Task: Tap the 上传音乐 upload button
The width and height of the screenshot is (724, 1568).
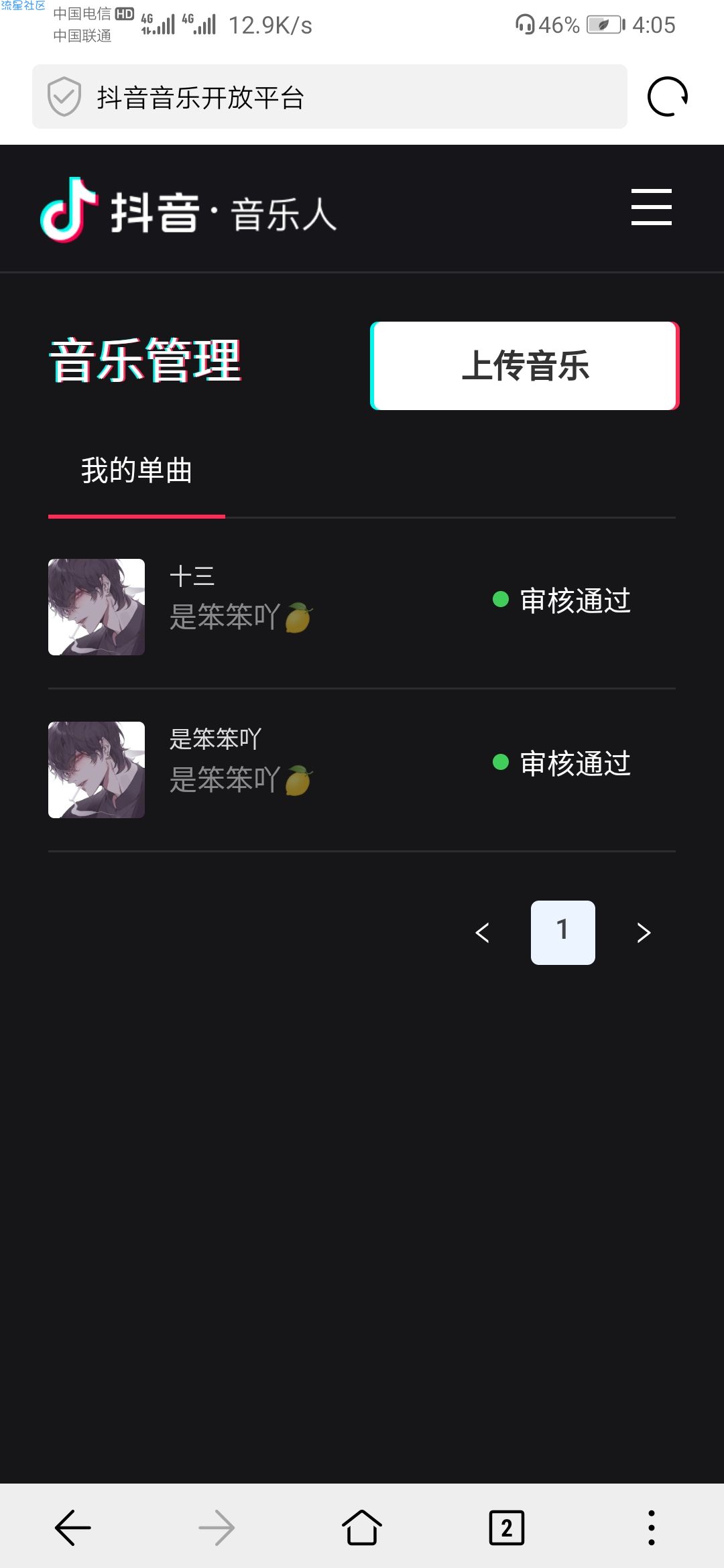Action: pos(525,366)
